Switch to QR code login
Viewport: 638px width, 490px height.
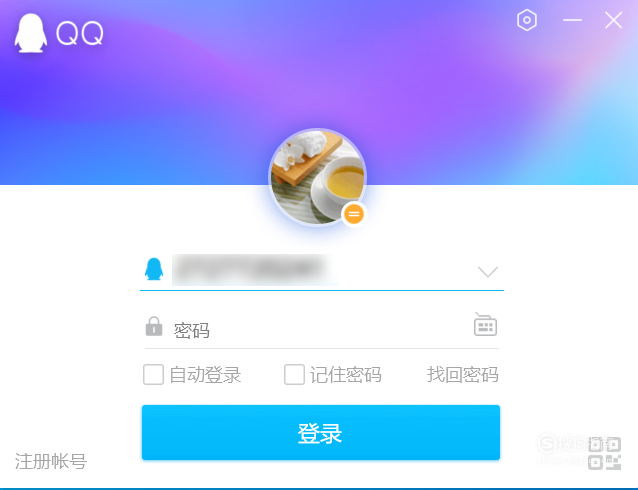click(604, 454)
